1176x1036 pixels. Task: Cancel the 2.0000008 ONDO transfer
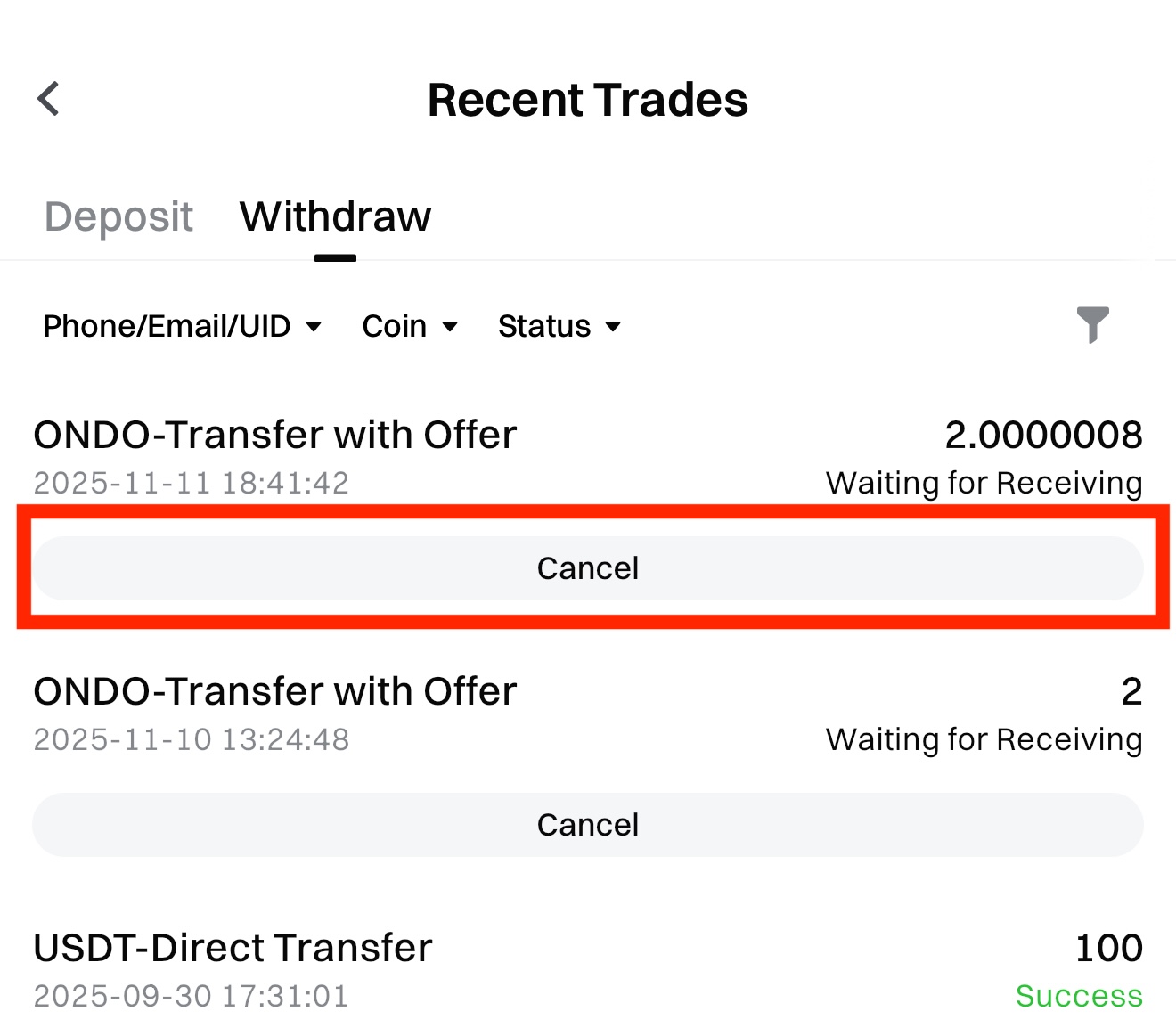click(x=588, y=568)
